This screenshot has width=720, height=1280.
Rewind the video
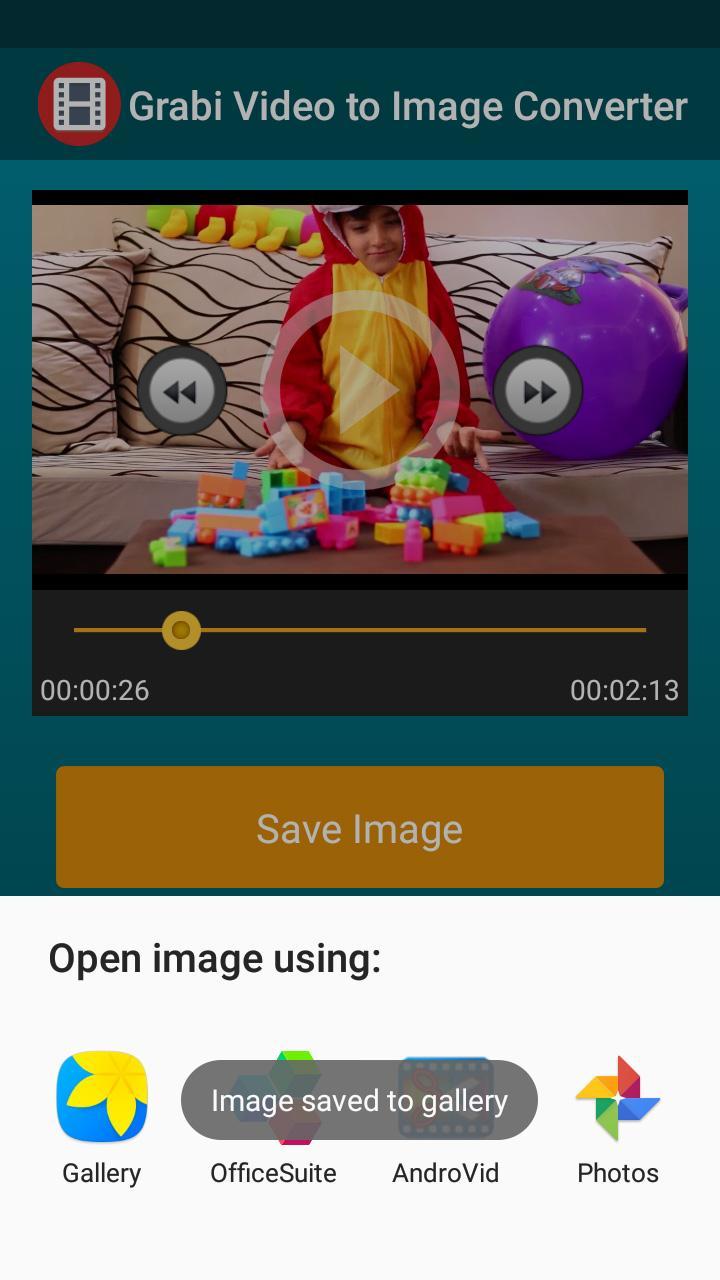click(181, 391)
